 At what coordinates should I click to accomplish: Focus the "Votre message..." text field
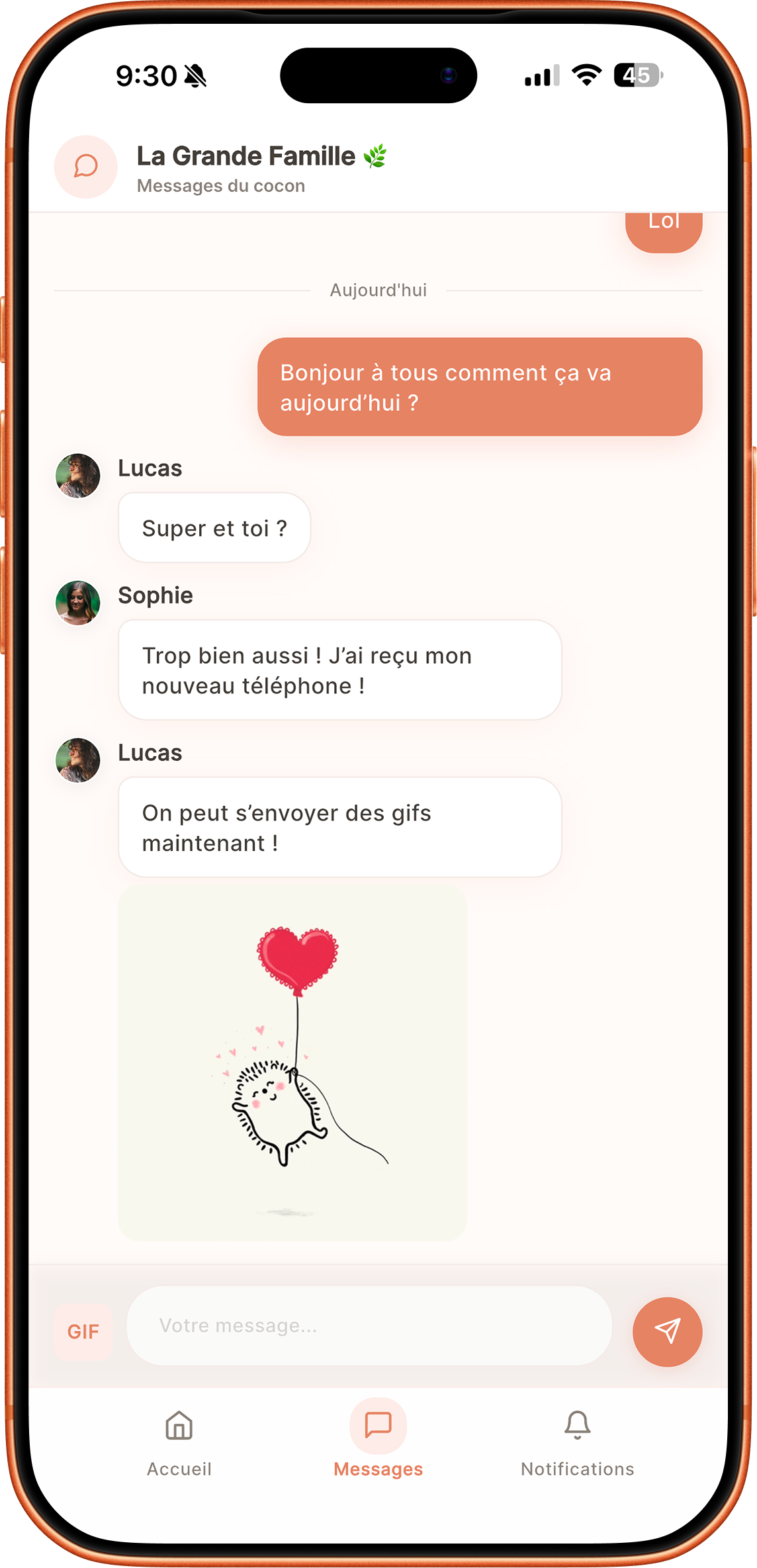(369, 1326)
